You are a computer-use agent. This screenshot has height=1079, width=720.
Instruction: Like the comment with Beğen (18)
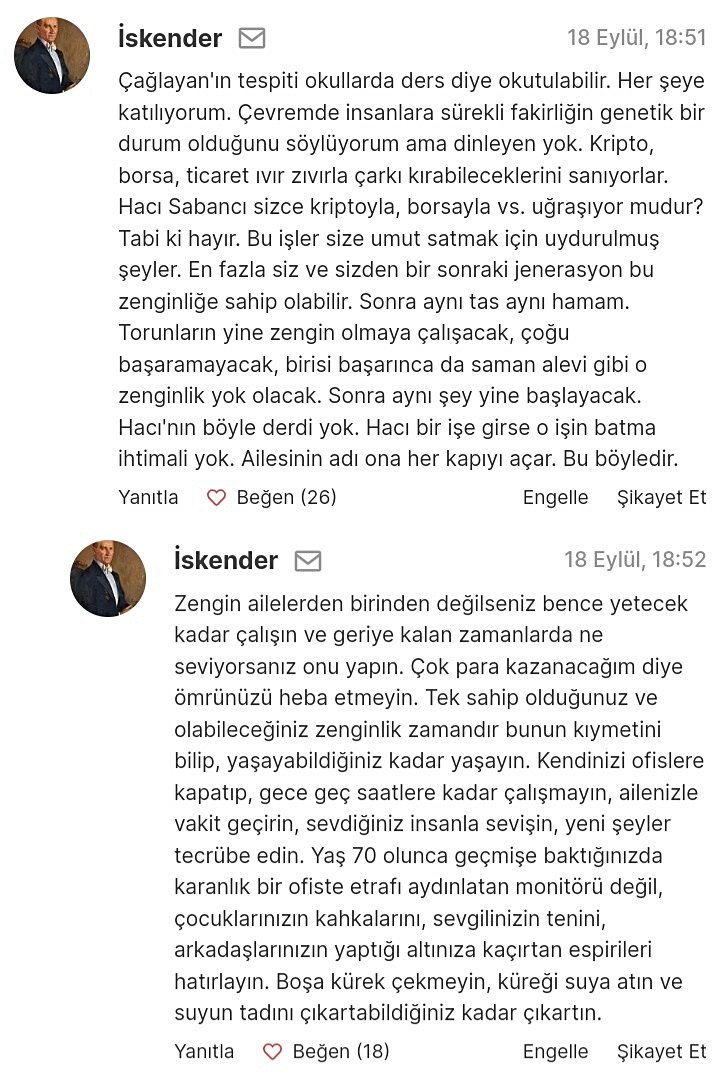pyautogui.click(x=326, y=1051)
